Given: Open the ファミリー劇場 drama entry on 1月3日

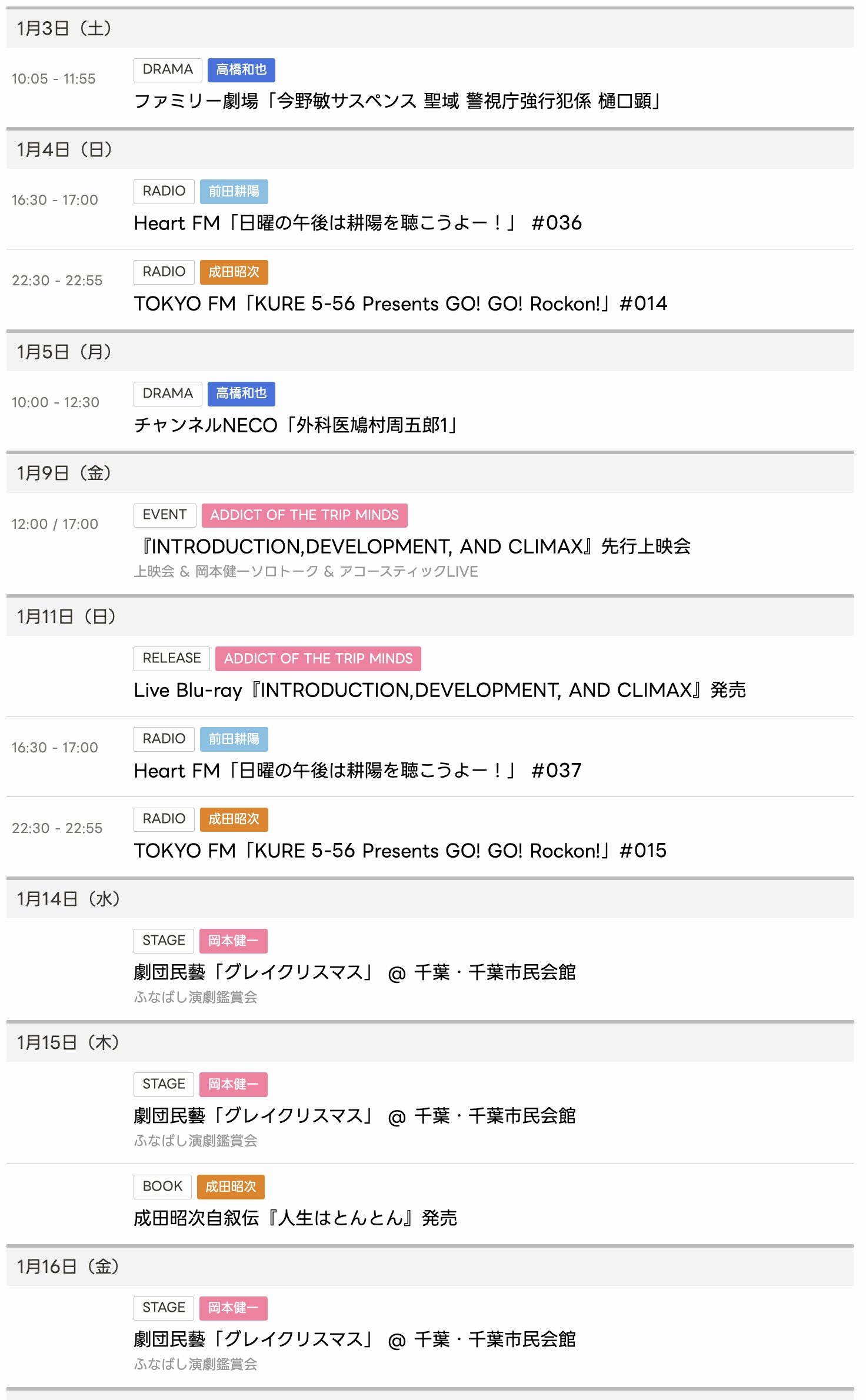Looking at the screenshot, I should click(x=397, y=101).
